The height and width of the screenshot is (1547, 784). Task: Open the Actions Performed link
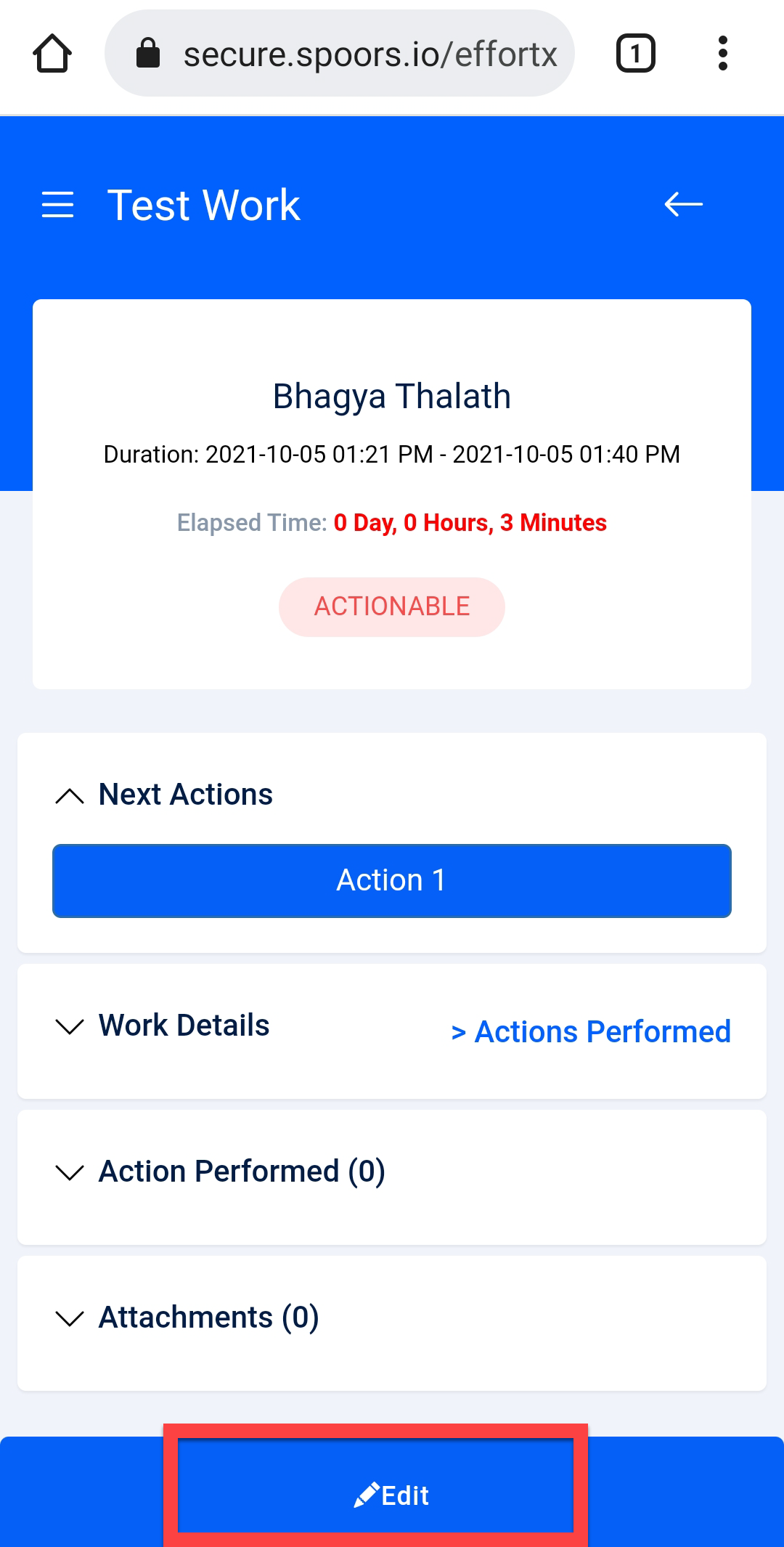[x=592, y=1031]
